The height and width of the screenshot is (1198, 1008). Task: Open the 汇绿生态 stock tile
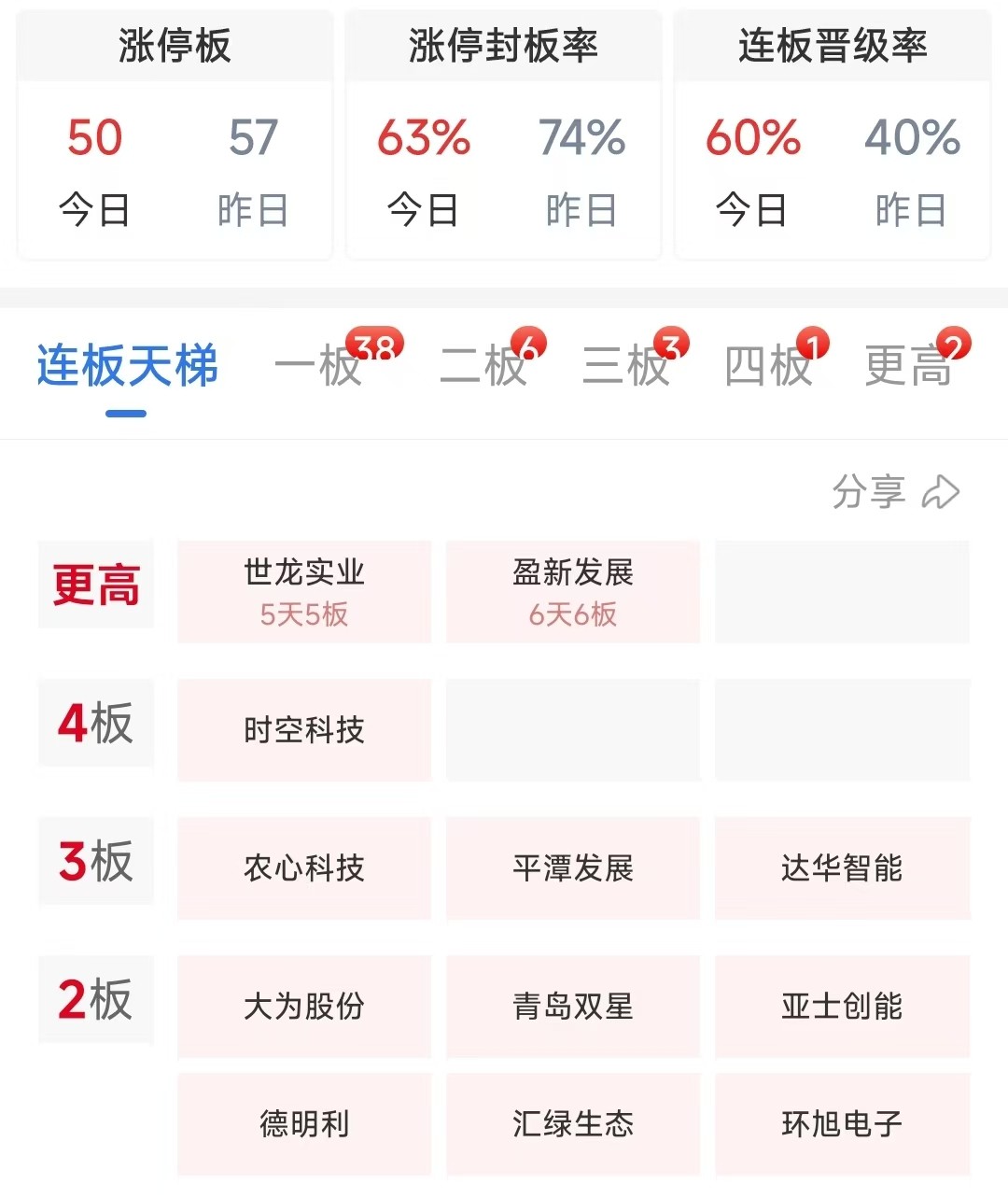pyautogui.click(x=573, y=1123)
